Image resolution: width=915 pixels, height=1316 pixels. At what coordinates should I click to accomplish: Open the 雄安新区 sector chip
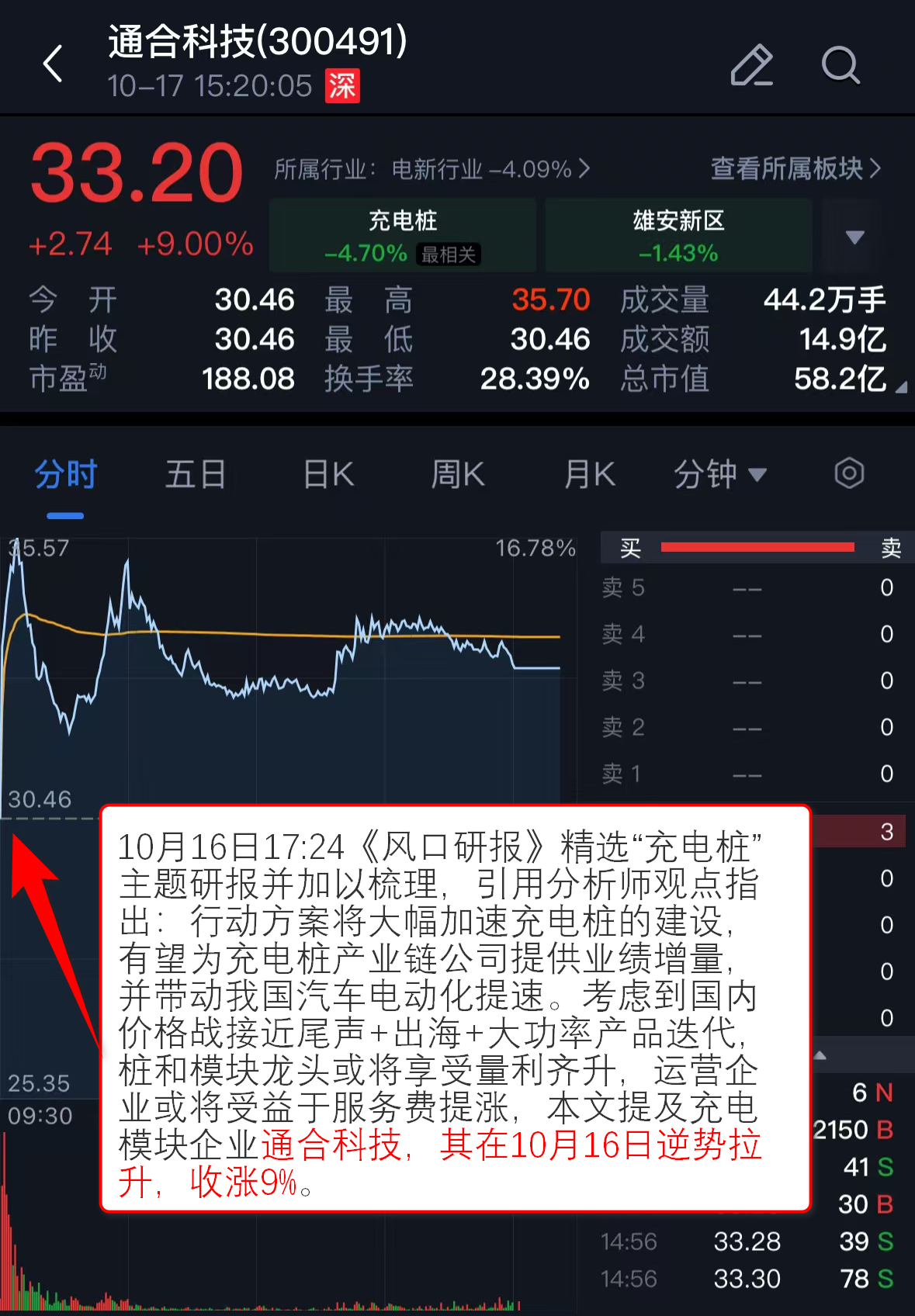[x=678, y=236]
